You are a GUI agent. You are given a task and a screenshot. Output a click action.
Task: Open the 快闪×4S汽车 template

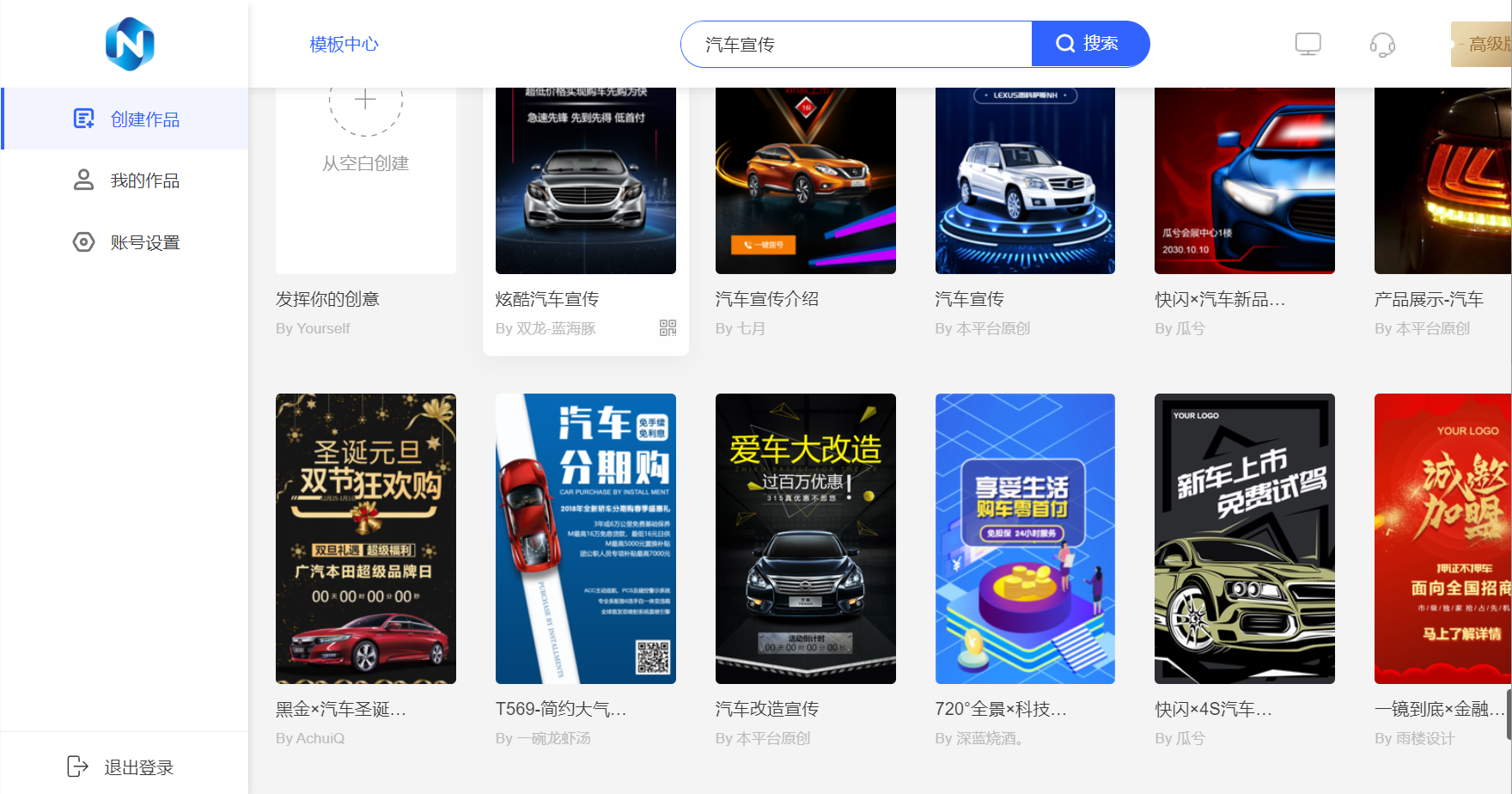(x=1244, y=539)
